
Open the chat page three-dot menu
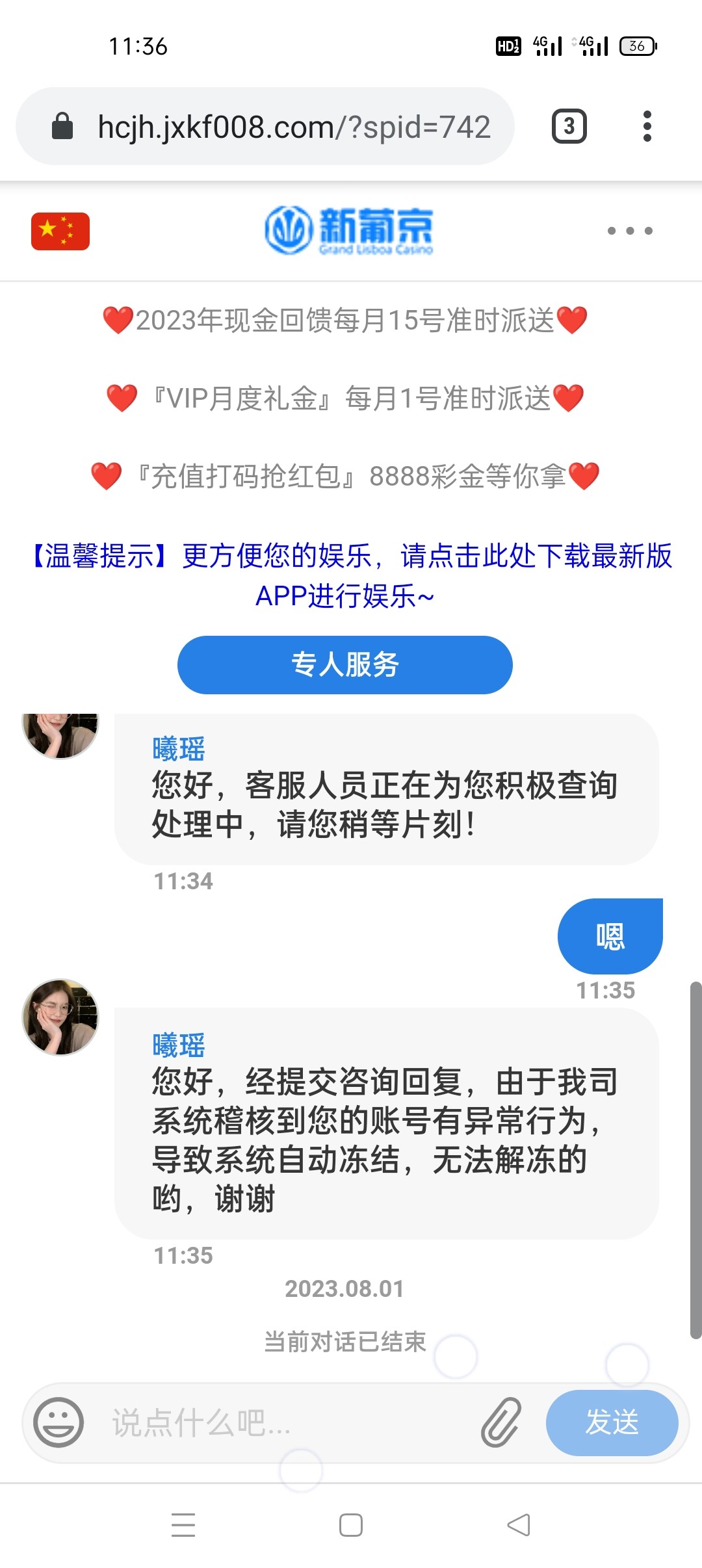pyautogui.click(x=629, y=231)
